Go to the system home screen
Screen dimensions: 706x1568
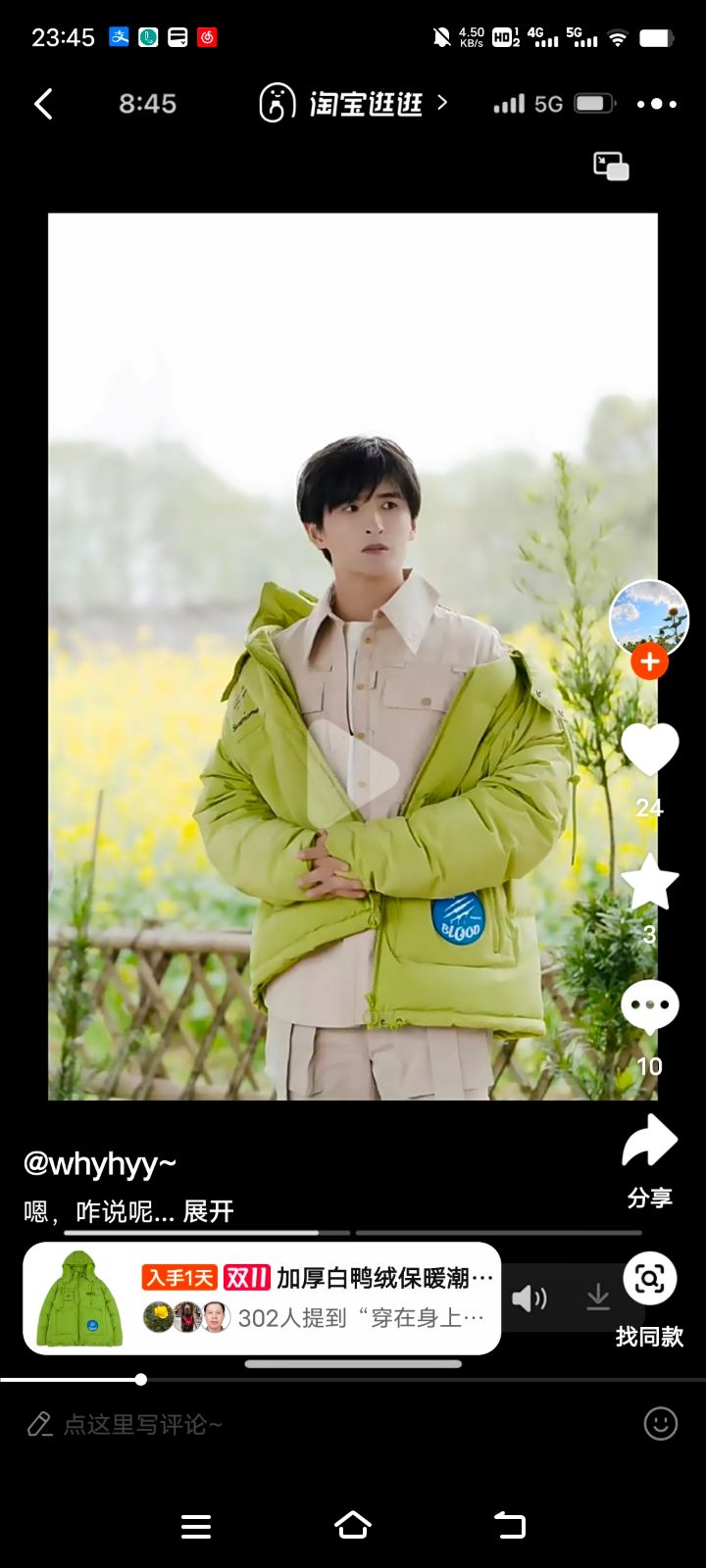[353, 1525]
